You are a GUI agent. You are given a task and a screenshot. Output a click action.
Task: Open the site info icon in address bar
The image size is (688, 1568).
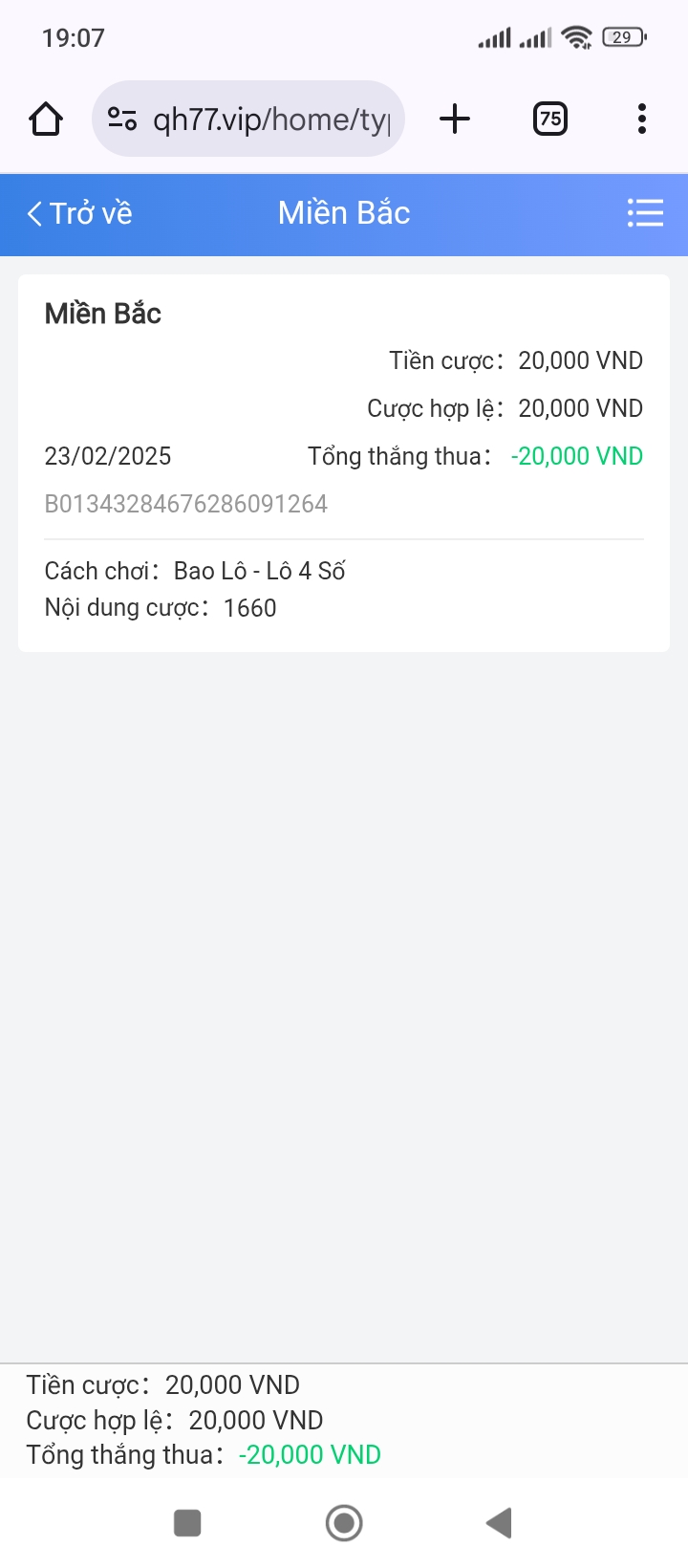tap(122, 119)
